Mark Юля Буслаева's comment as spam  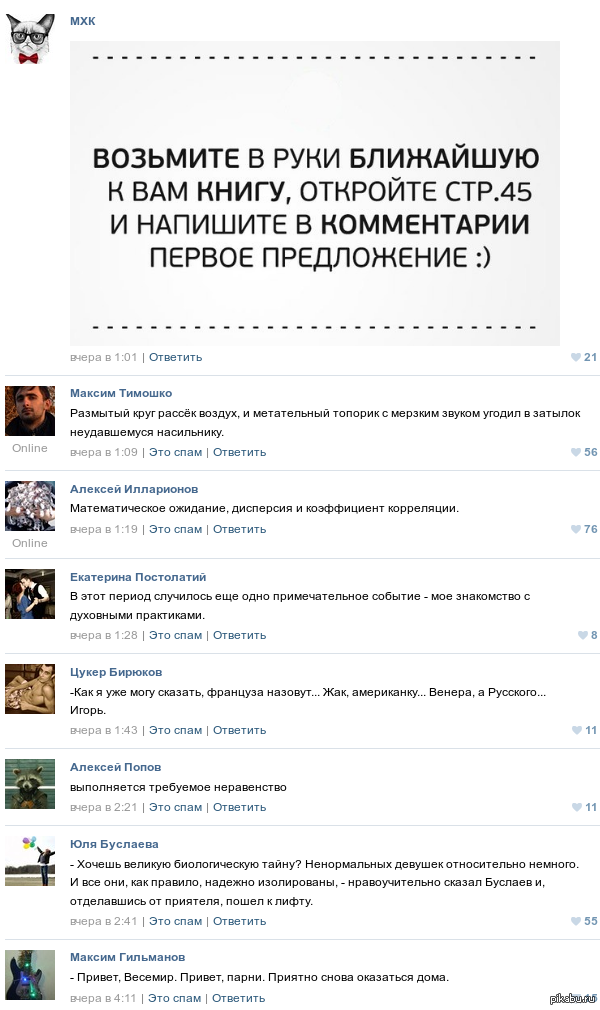coord(175,921)
